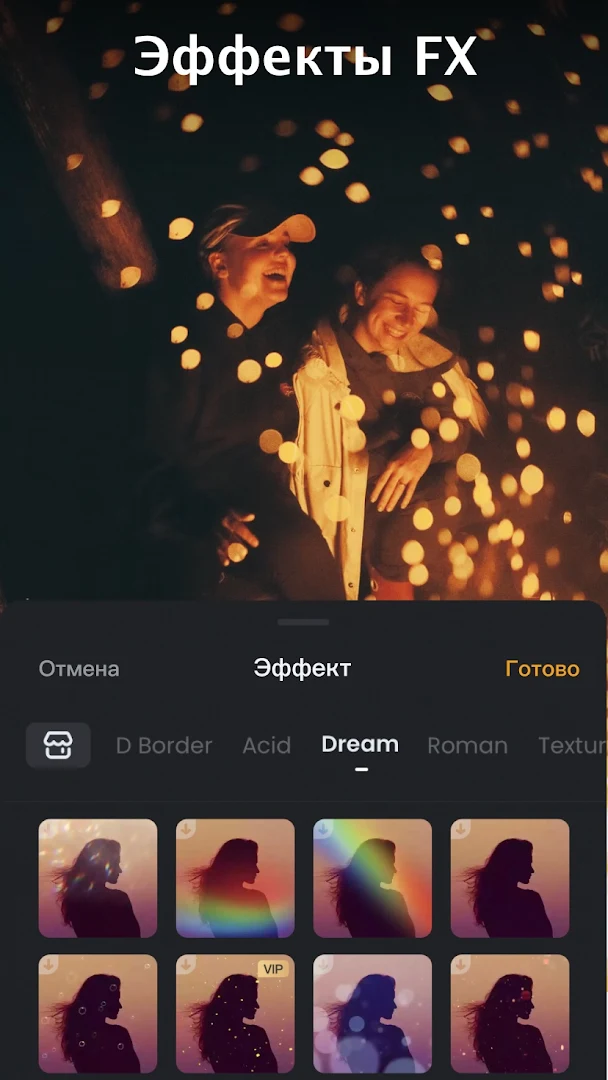The image size is (608, 1080).
Task: Choose the diagonal rainbow stripe effect
Action: [x=372, y=878]
